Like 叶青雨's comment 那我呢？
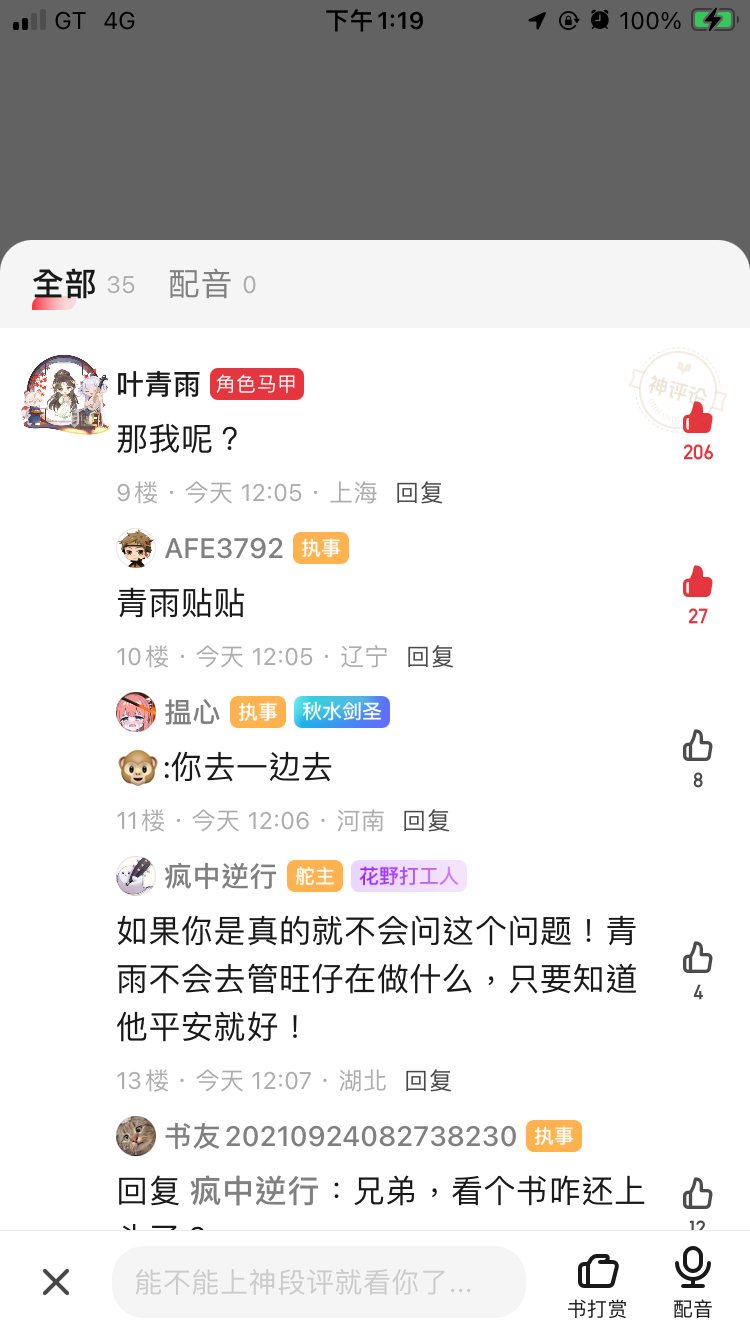The image size is (750, 1334). pyautogui.click(x=697, y=418)
